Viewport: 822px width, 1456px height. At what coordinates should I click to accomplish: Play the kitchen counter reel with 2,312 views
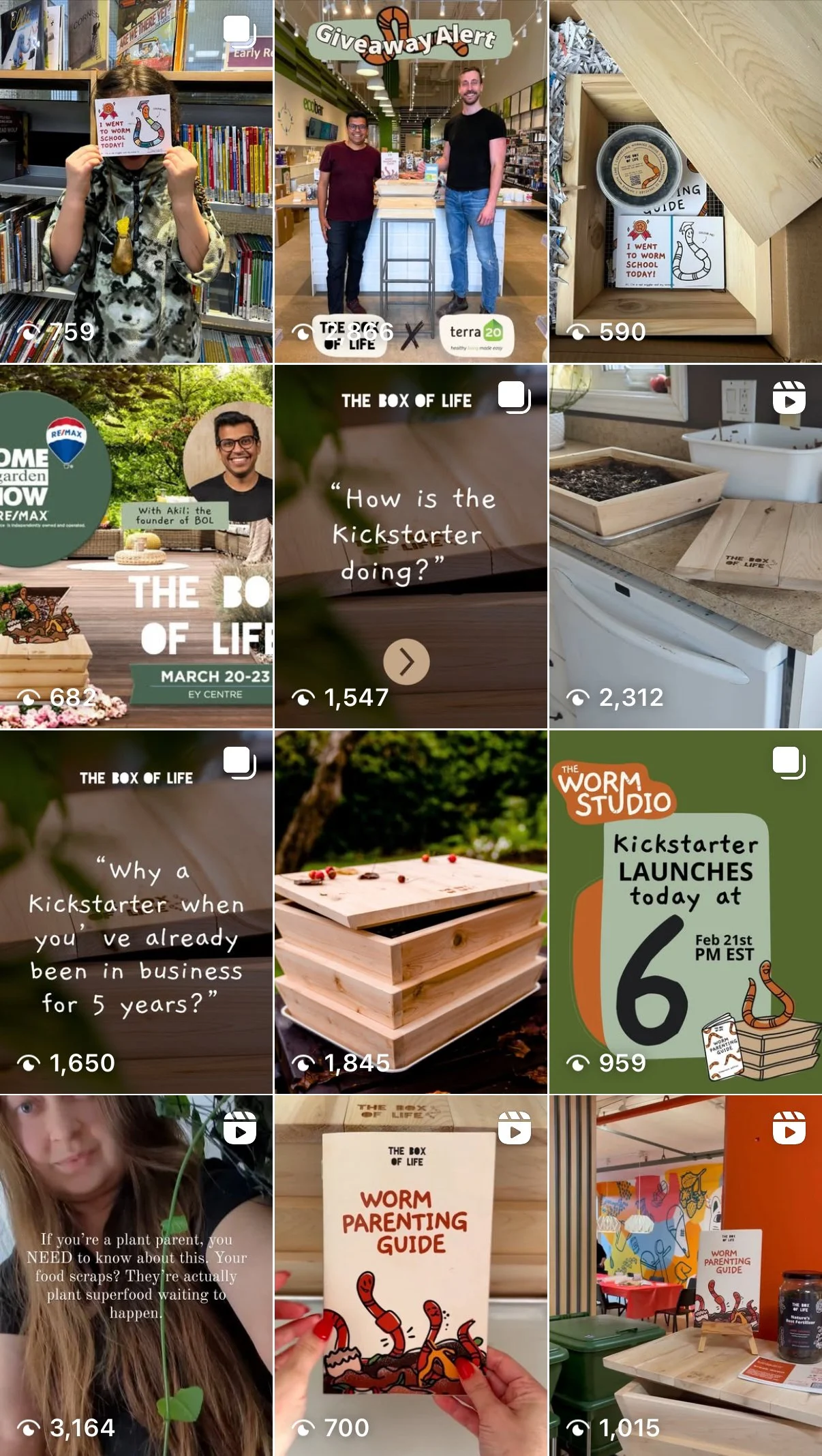tap(686, 547)
